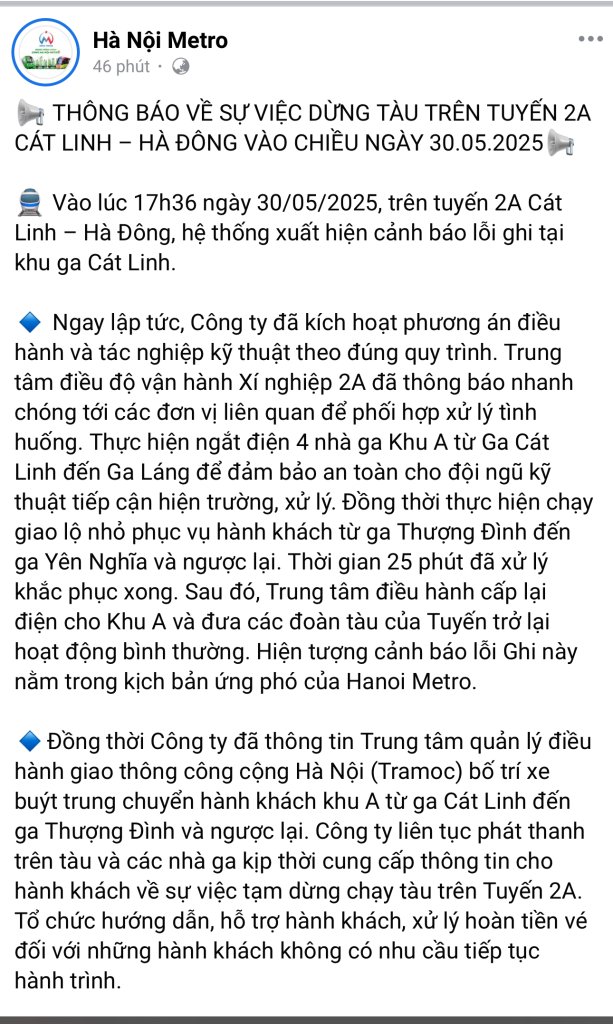Image resolution: width=613 pixels, height=1024 pixels.
Task: Open the Hà Nội Metro profile picture
Action: pos(46,52)
